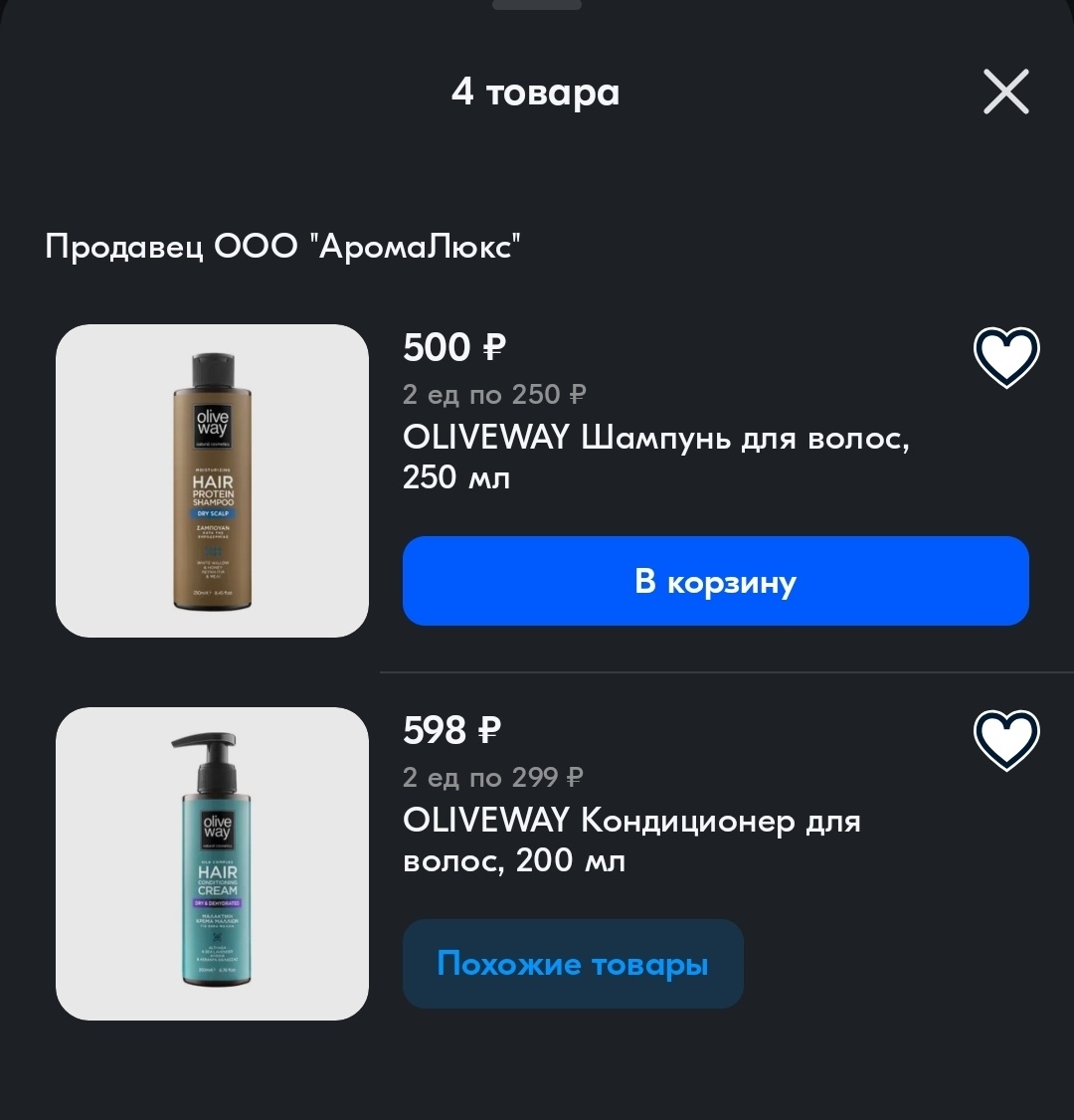This screenshot has height=1120, width=1074.
Task: Open seller ООО АромаЛюкс details
Action: 285,242
